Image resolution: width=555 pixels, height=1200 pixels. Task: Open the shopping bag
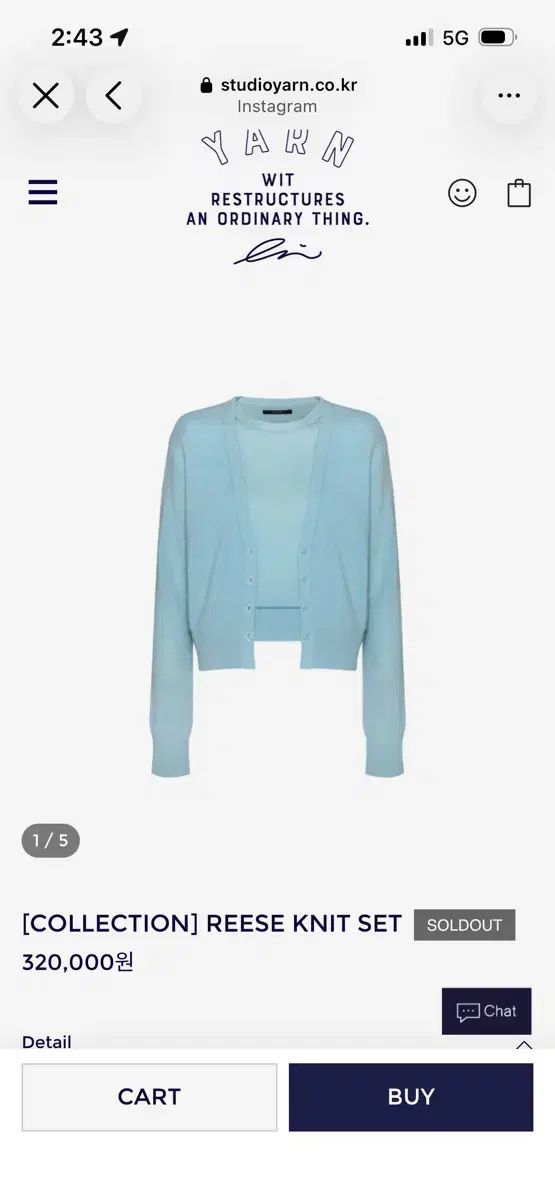(519, 193)
